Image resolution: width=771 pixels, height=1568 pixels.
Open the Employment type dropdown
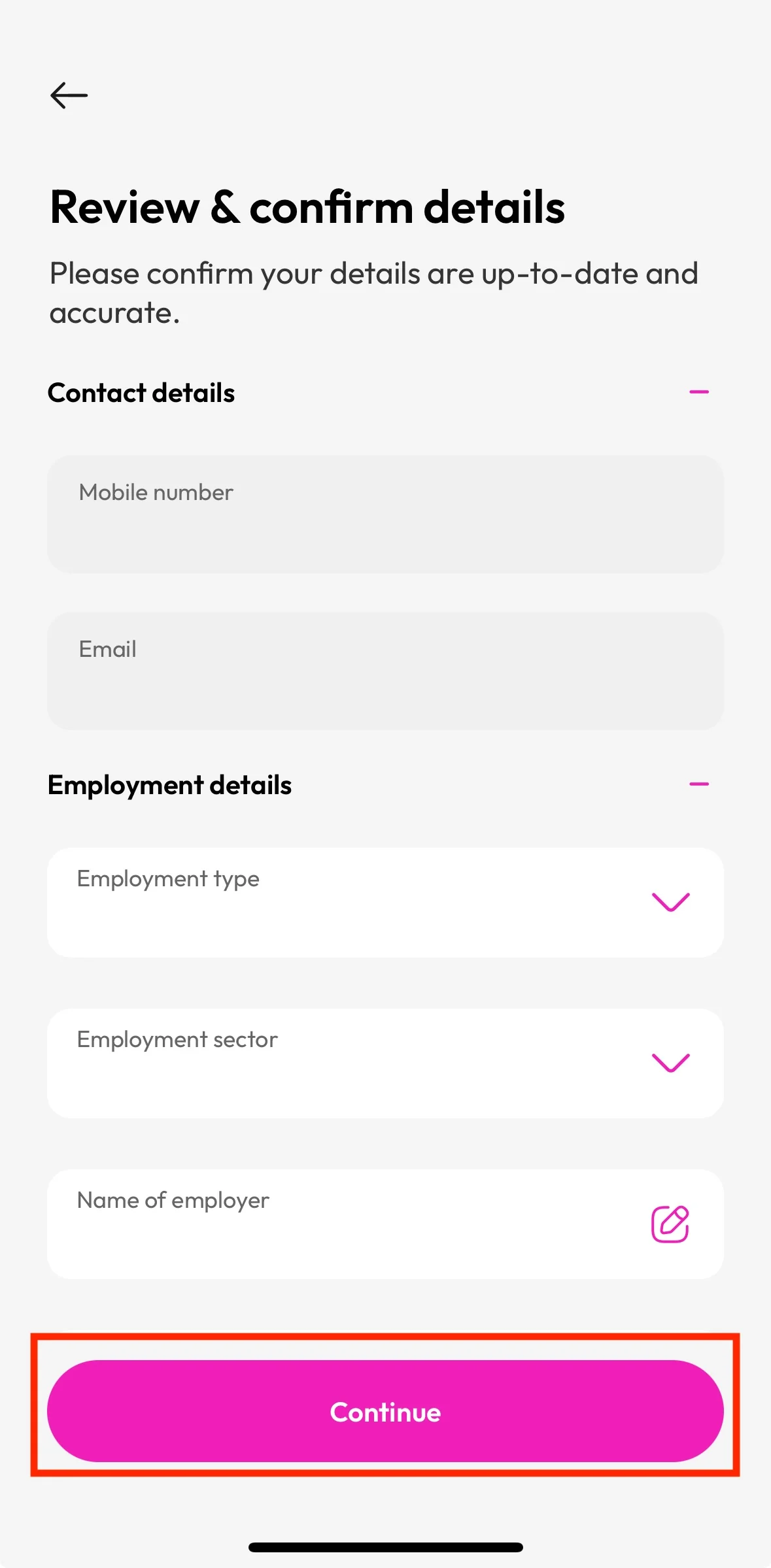[x=385, y=903]
